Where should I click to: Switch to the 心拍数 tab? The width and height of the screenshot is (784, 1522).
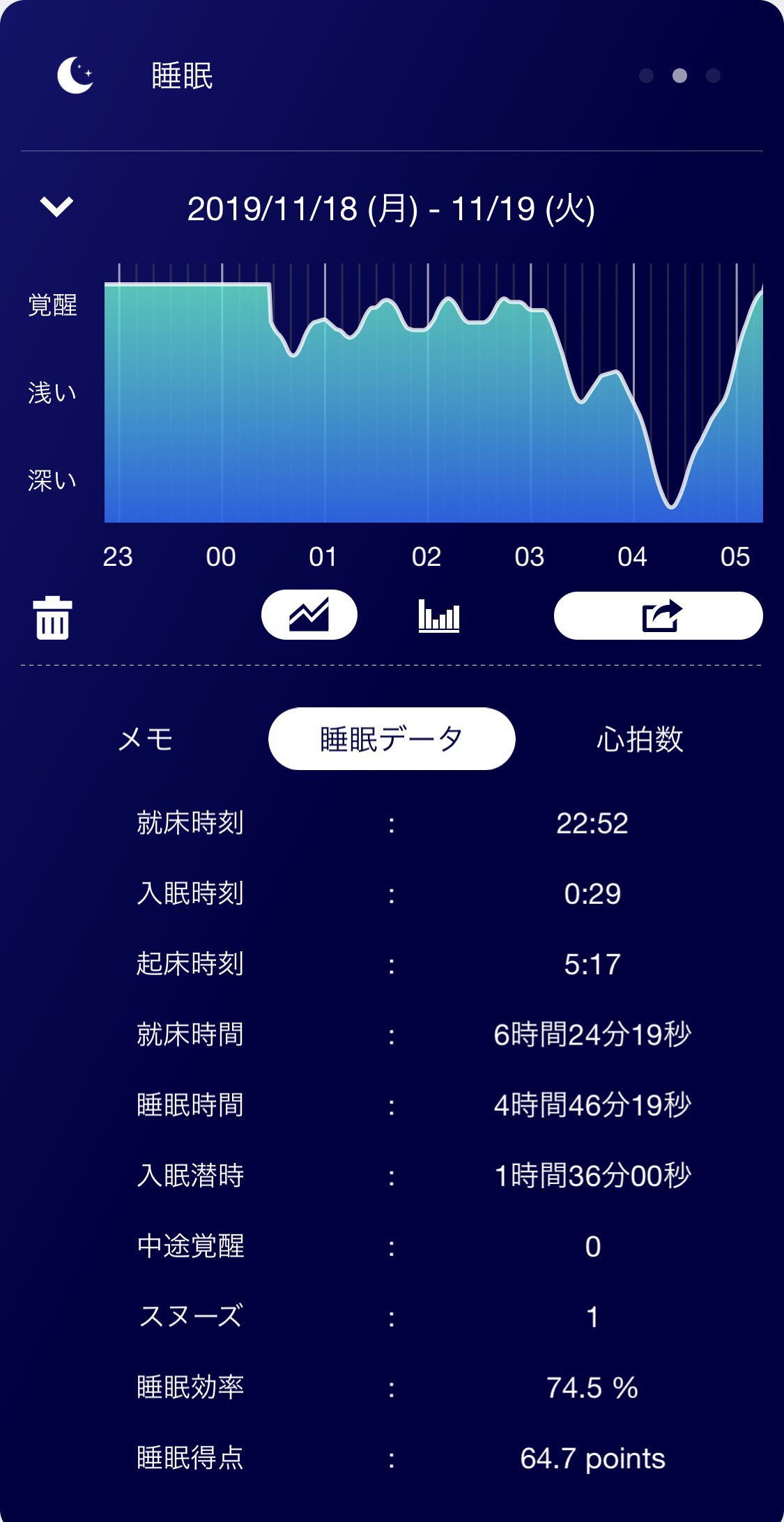[639, 739]
